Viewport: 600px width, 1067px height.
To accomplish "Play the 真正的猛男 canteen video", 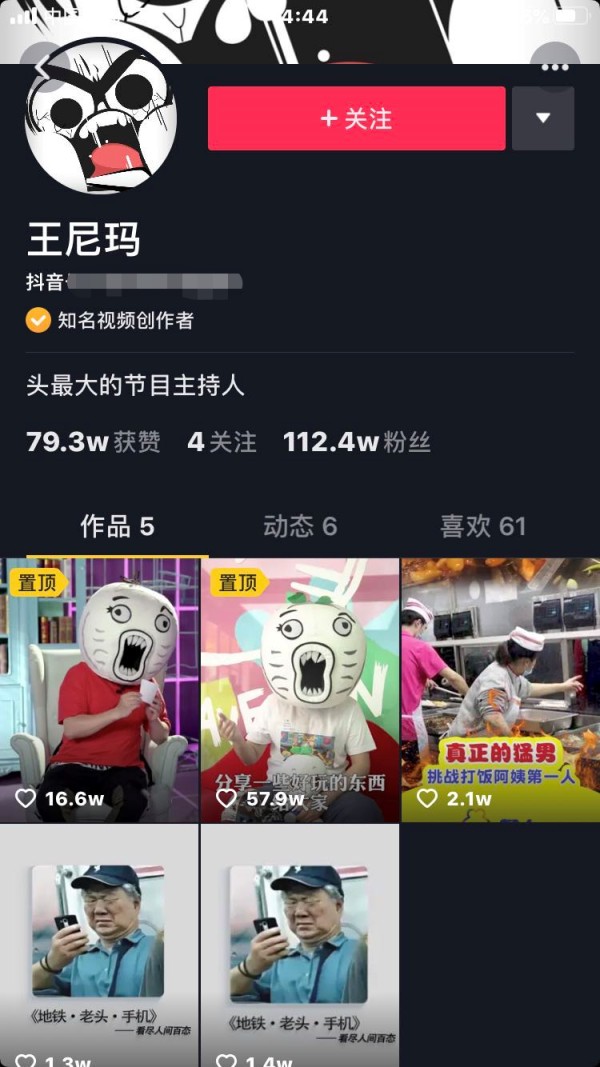I will 501,690.
